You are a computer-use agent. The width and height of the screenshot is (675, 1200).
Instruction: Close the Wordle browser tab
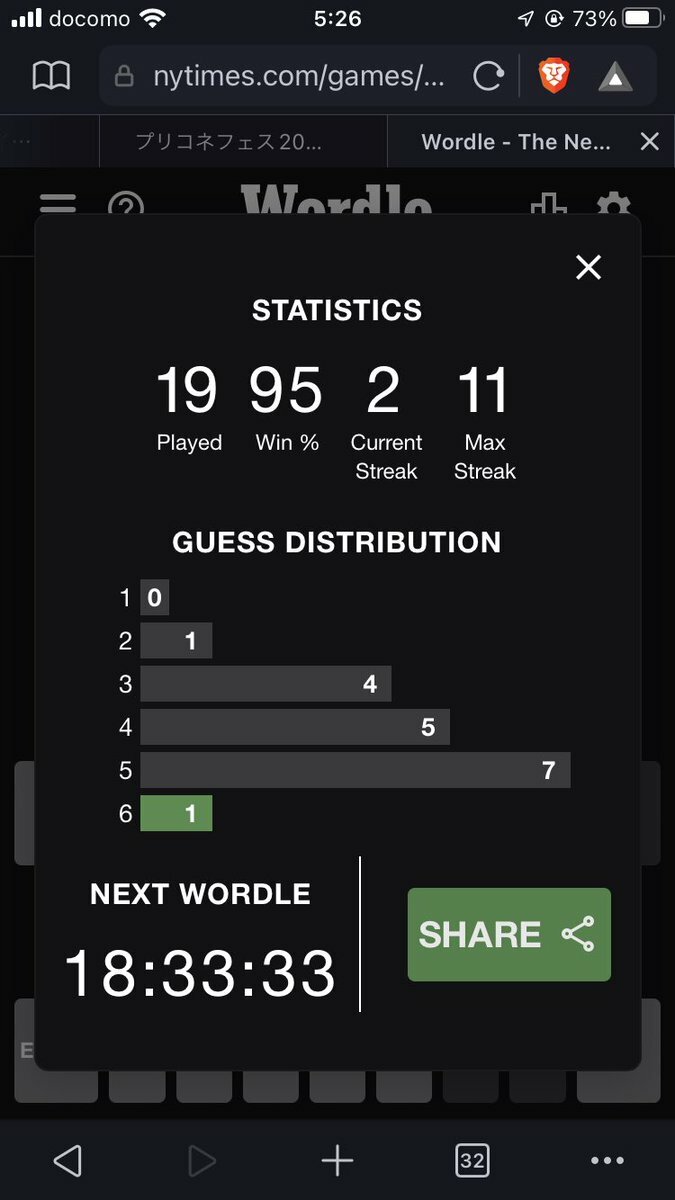649,142
